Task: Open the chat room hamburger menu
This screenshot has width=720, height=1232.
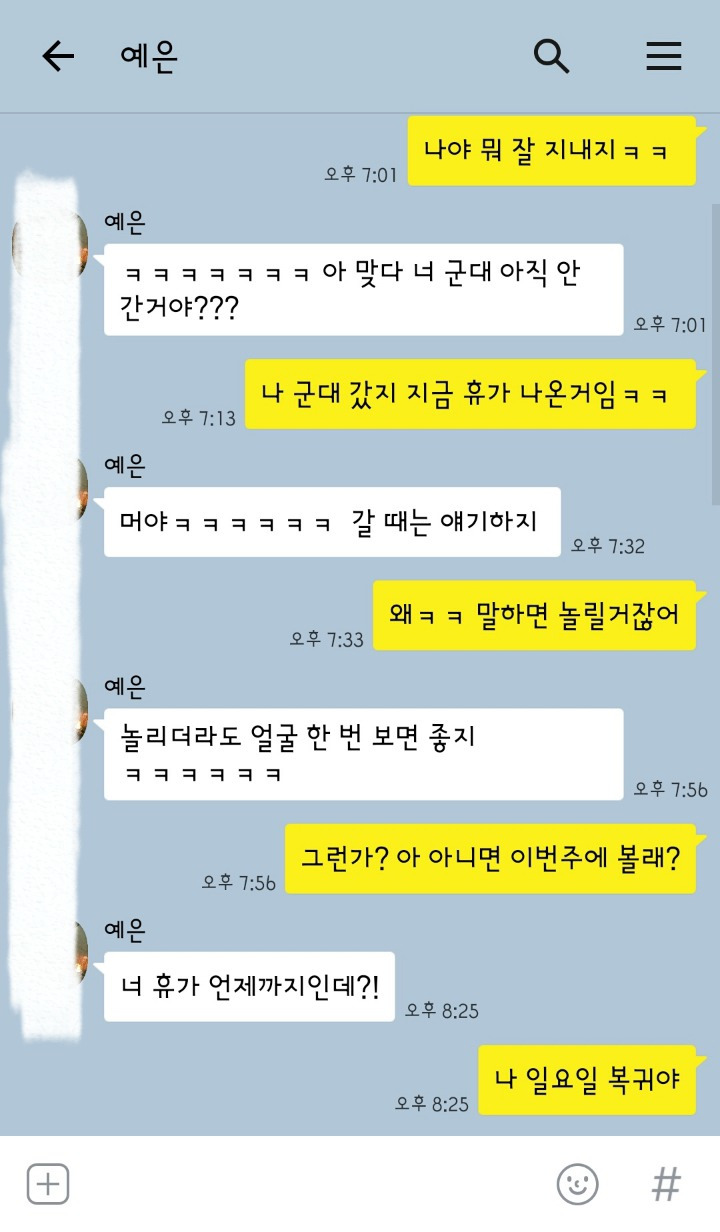Action: pyautogui.click(x=664, y=56)
